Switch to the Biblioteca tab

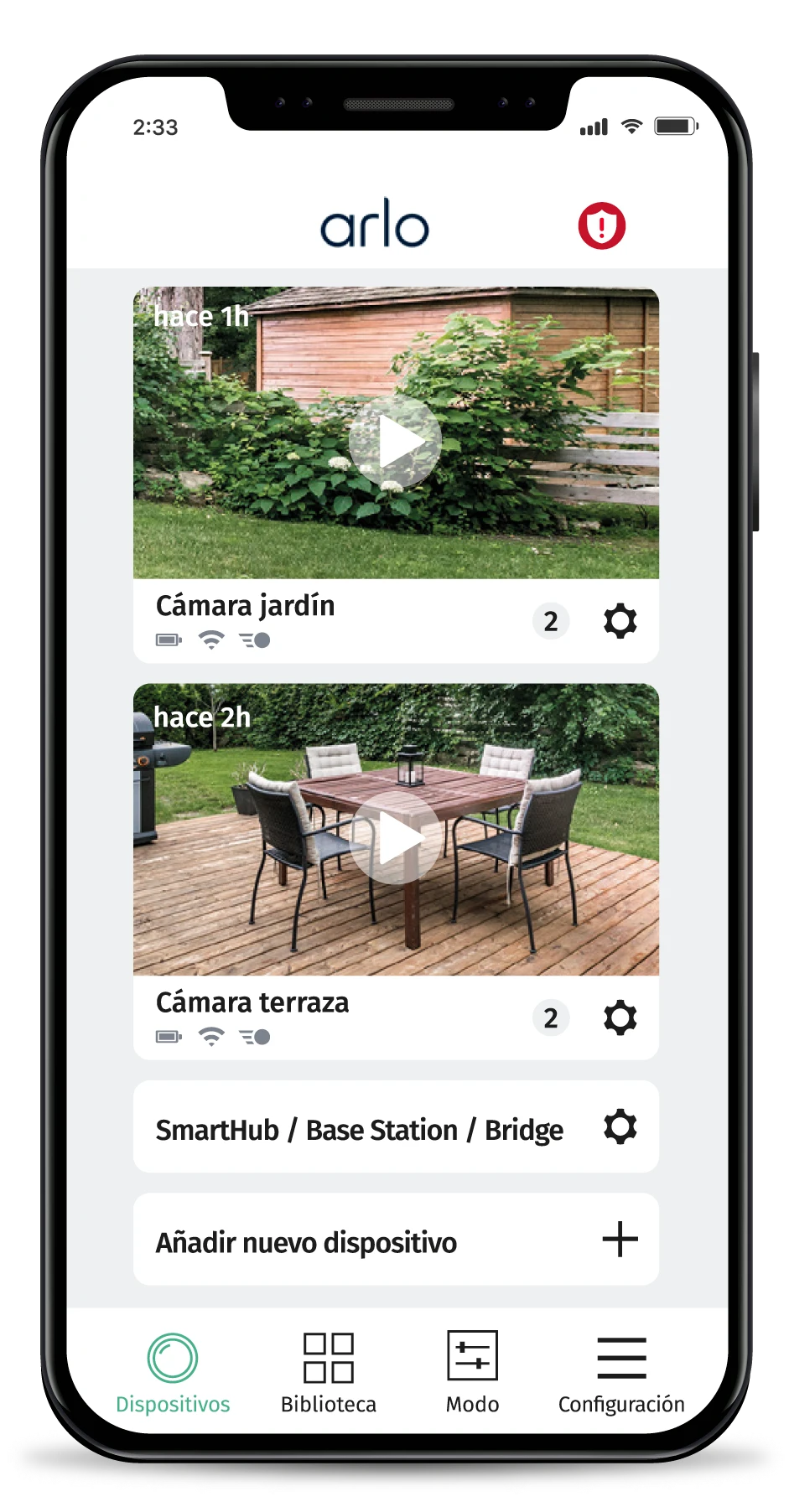328,1373
